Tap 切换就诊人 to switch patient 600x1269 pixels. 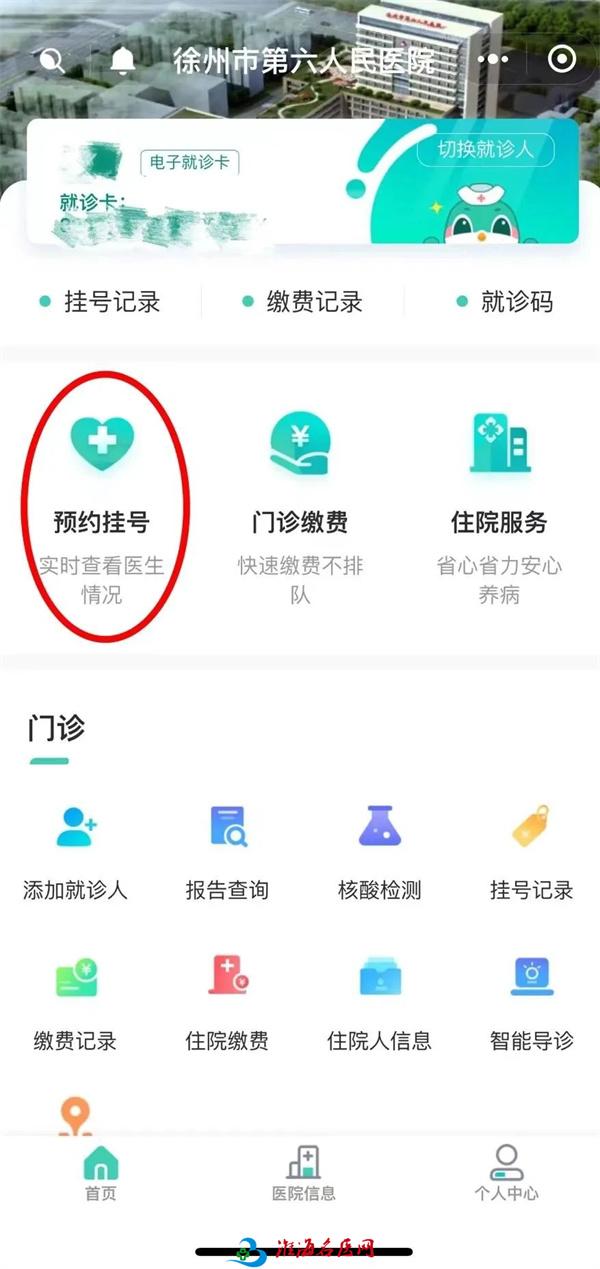click(x=485, y=150)
